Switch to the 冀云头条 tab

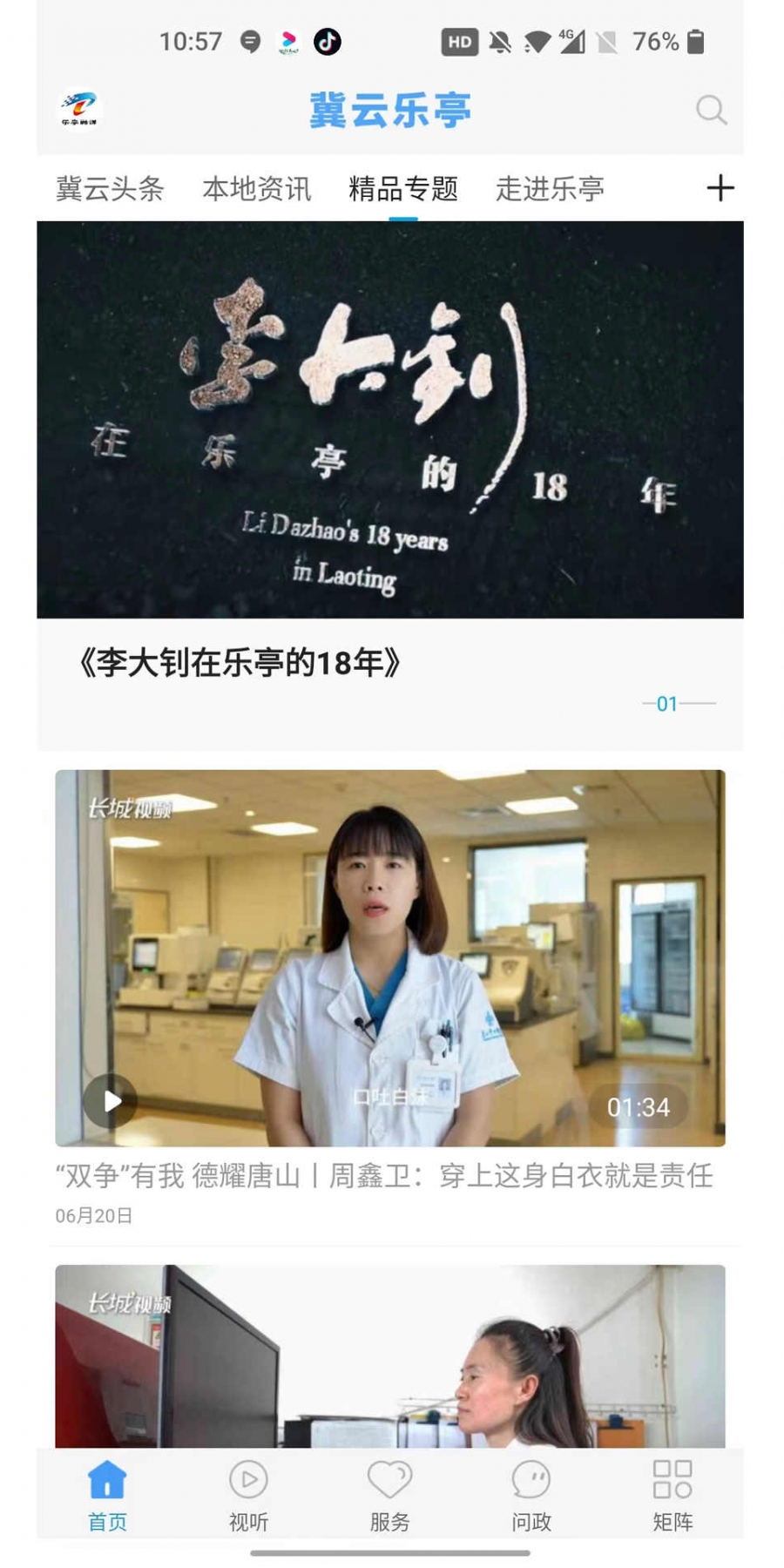coord(110,188)
